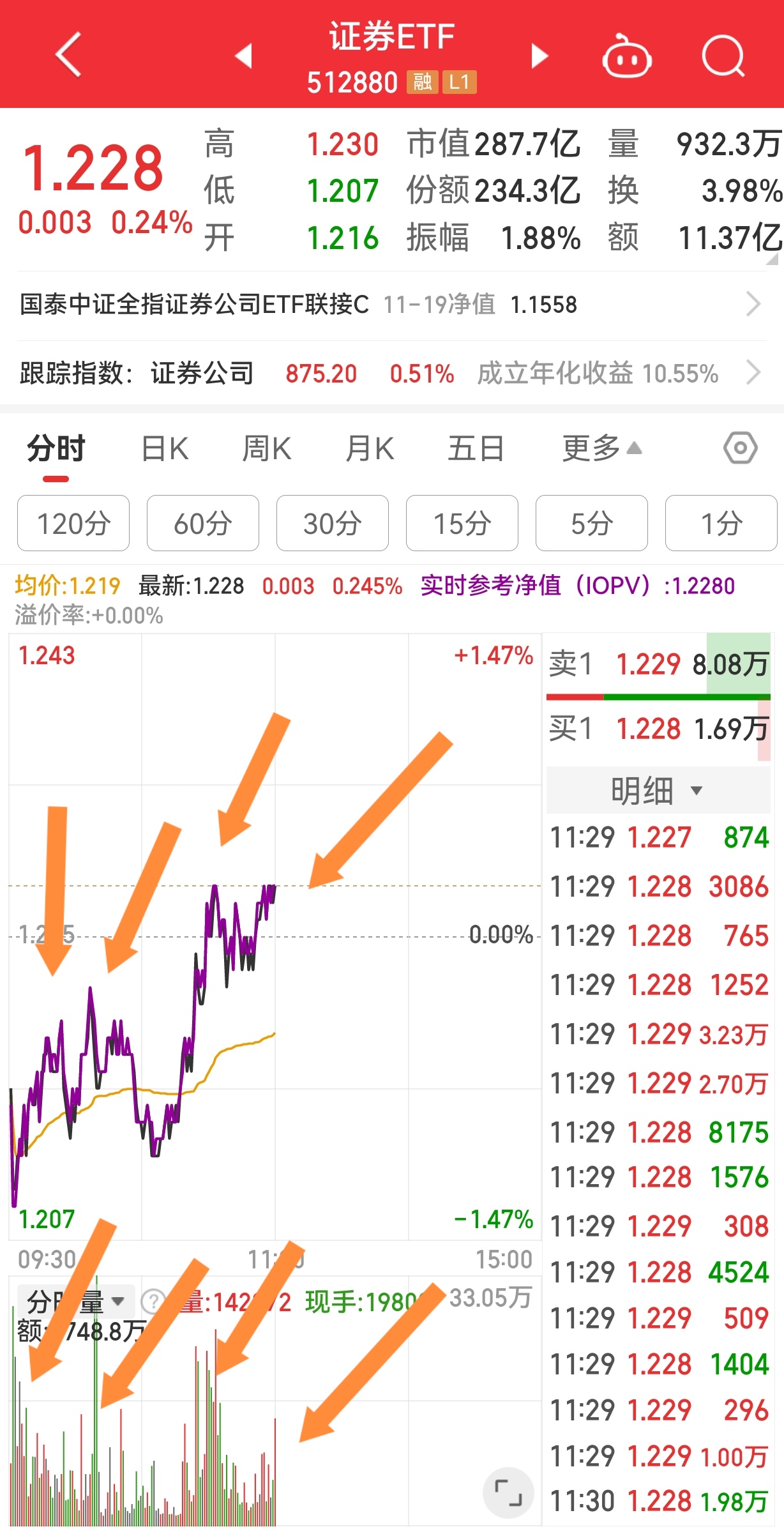Expand the 更多 chart options
784x1536 pixels.
tap(601, 448)
